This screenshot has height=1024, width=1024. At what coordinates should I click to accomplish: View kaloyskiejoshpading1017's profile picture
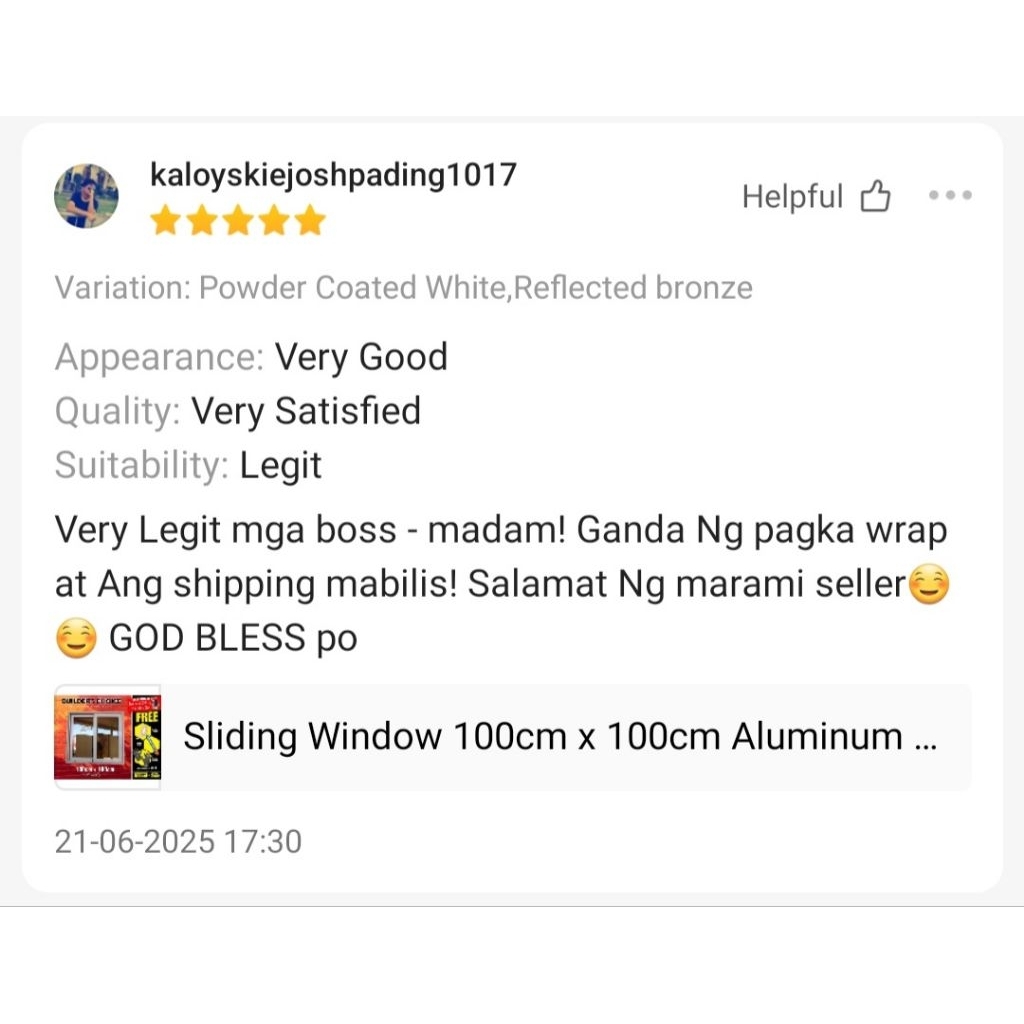pyautogui.click(x=86, y=196)
